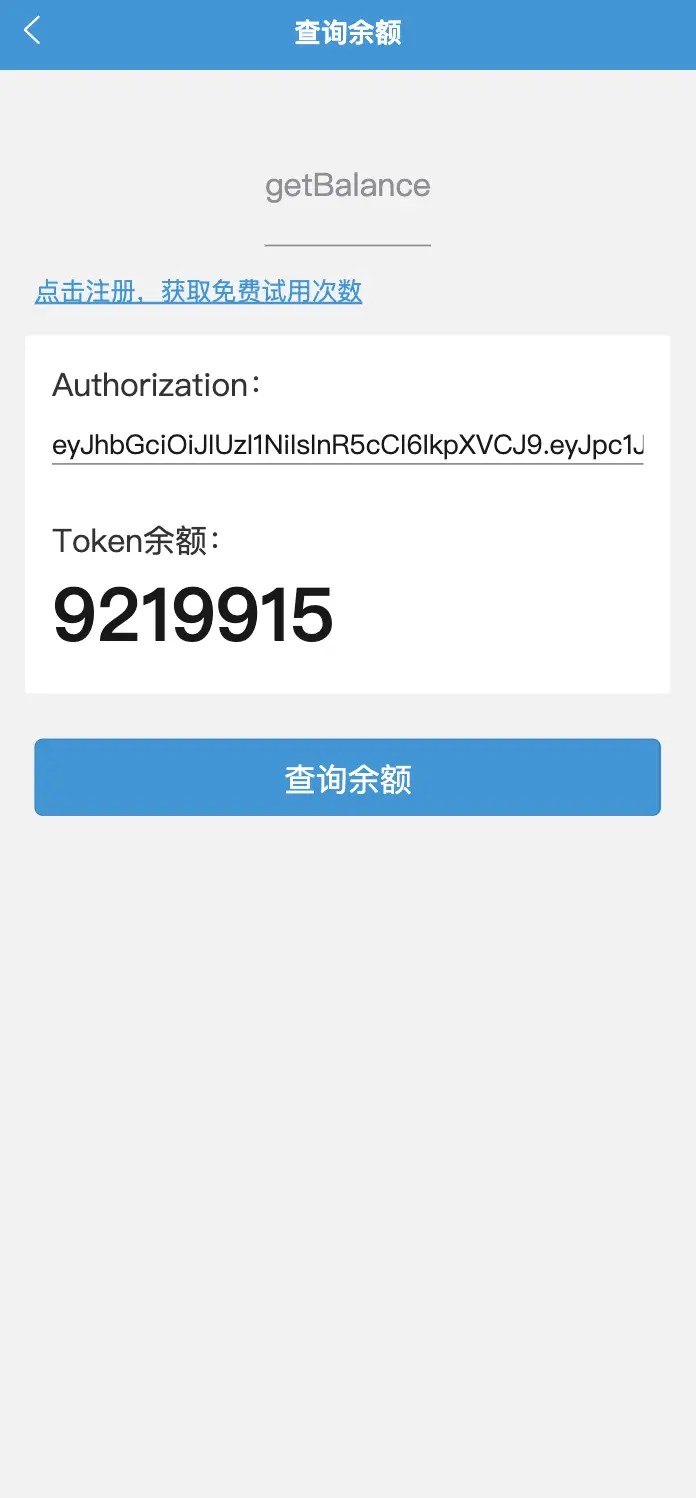696x1498 pixels.
Task: Go back using the header arrow
Action: point(32,31)
